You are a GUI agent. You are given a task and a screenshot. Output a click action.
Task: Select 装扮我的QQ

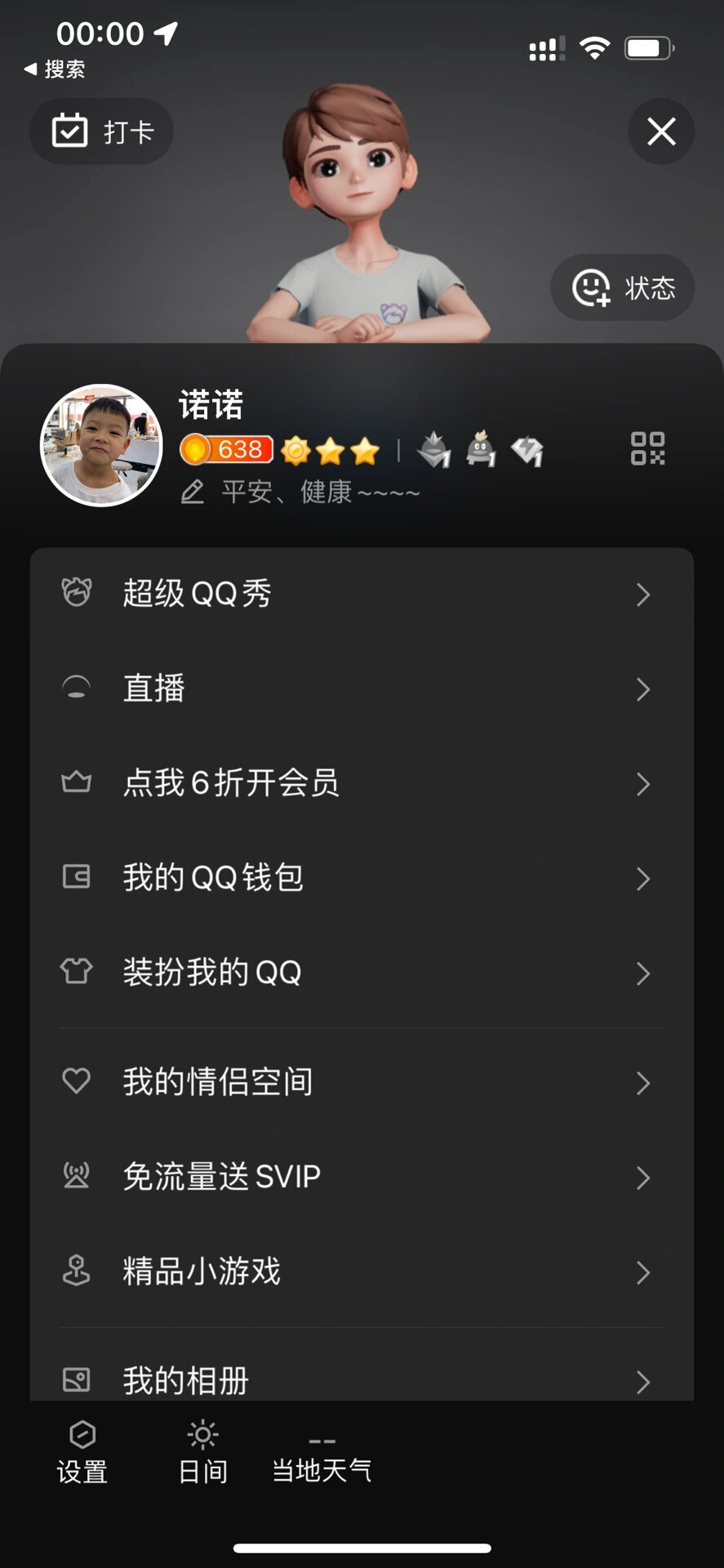point(362,973)
